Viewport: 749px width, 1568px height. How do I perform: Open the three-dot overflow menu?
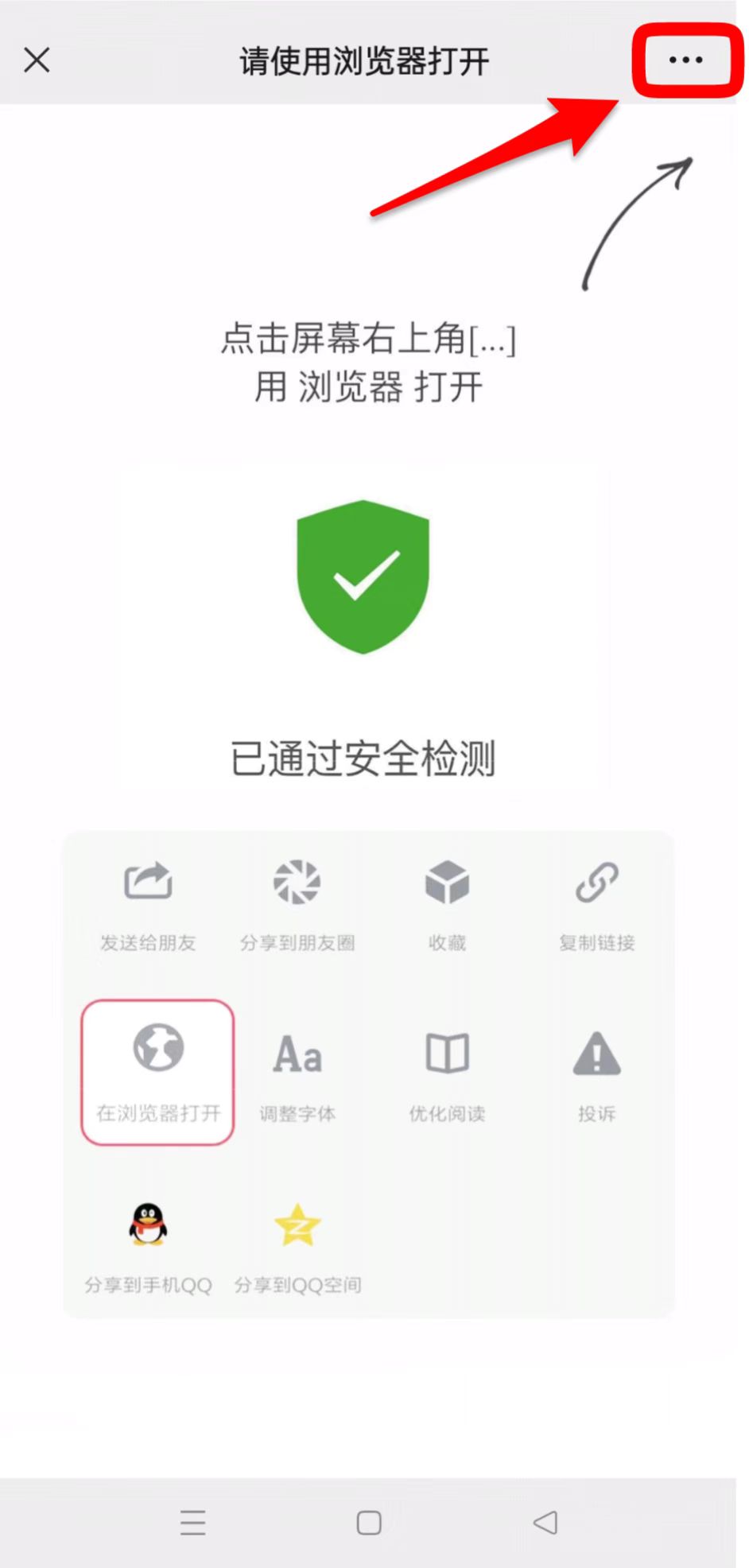(x=685, y=60)
